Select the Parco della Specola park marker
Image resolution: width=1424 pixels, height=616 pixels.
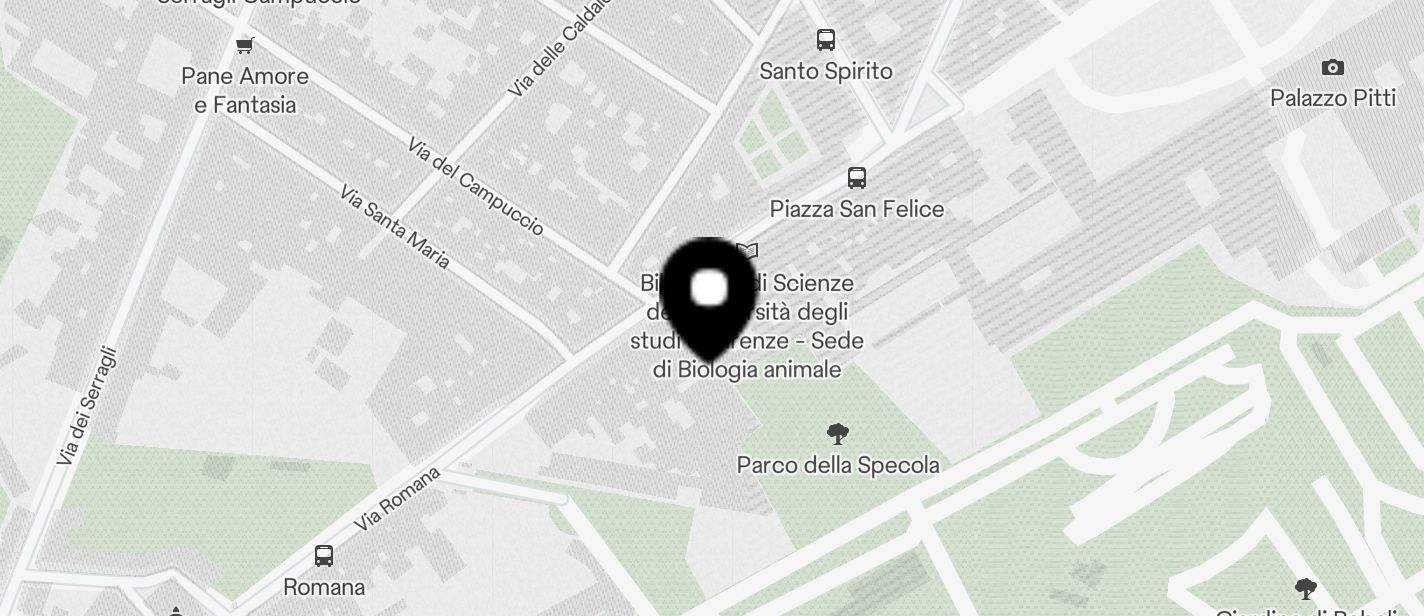click(838, 434)
